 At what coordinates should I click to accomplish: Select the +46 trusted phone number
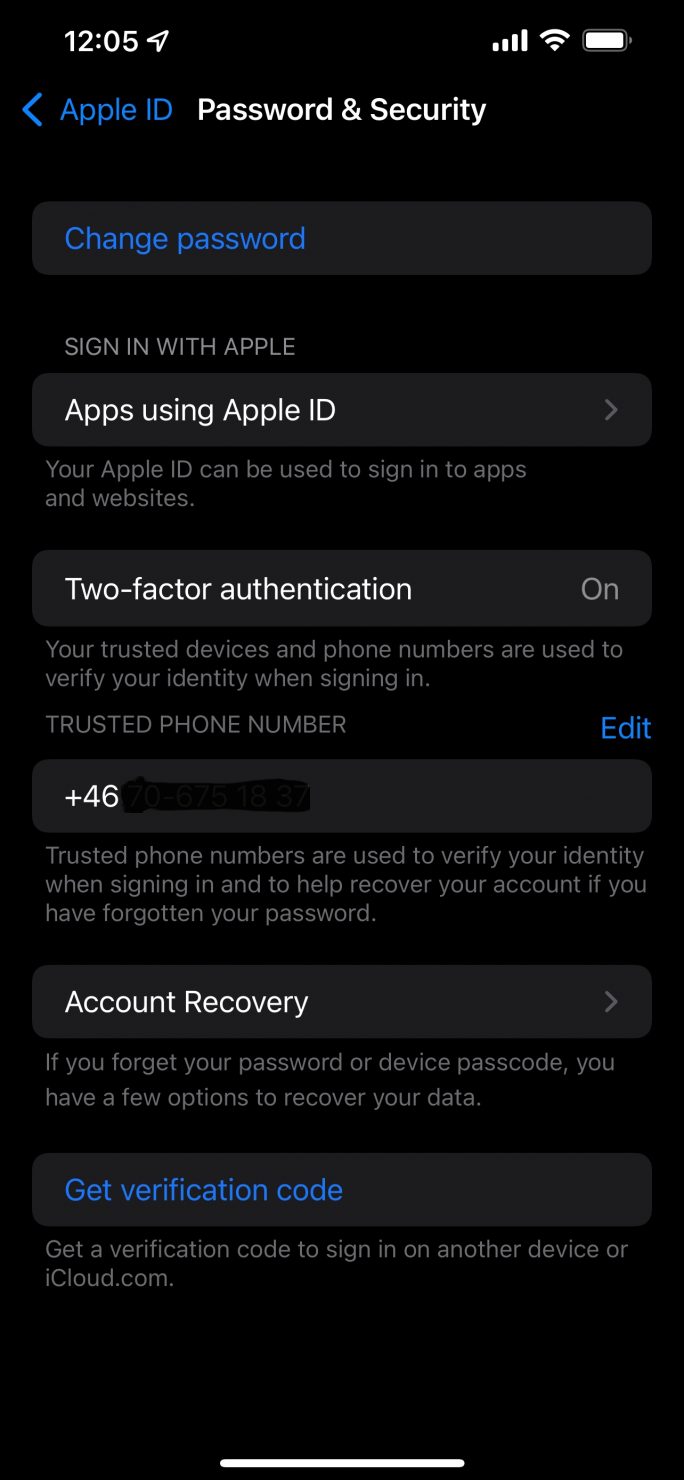(x=342, y=797)
